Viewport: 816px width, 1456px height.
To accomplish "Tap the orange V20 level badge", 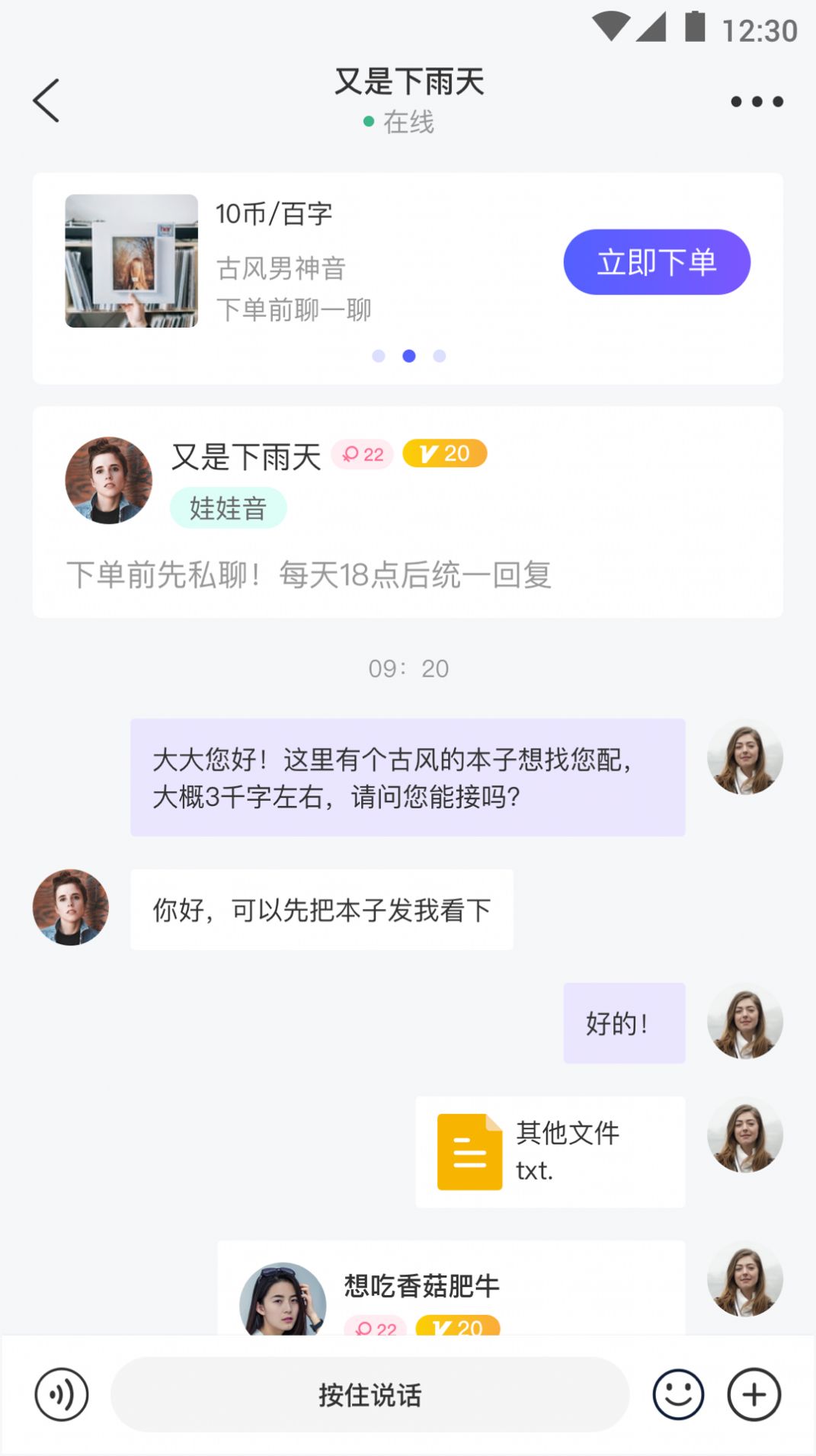I will tap(446, 453).
